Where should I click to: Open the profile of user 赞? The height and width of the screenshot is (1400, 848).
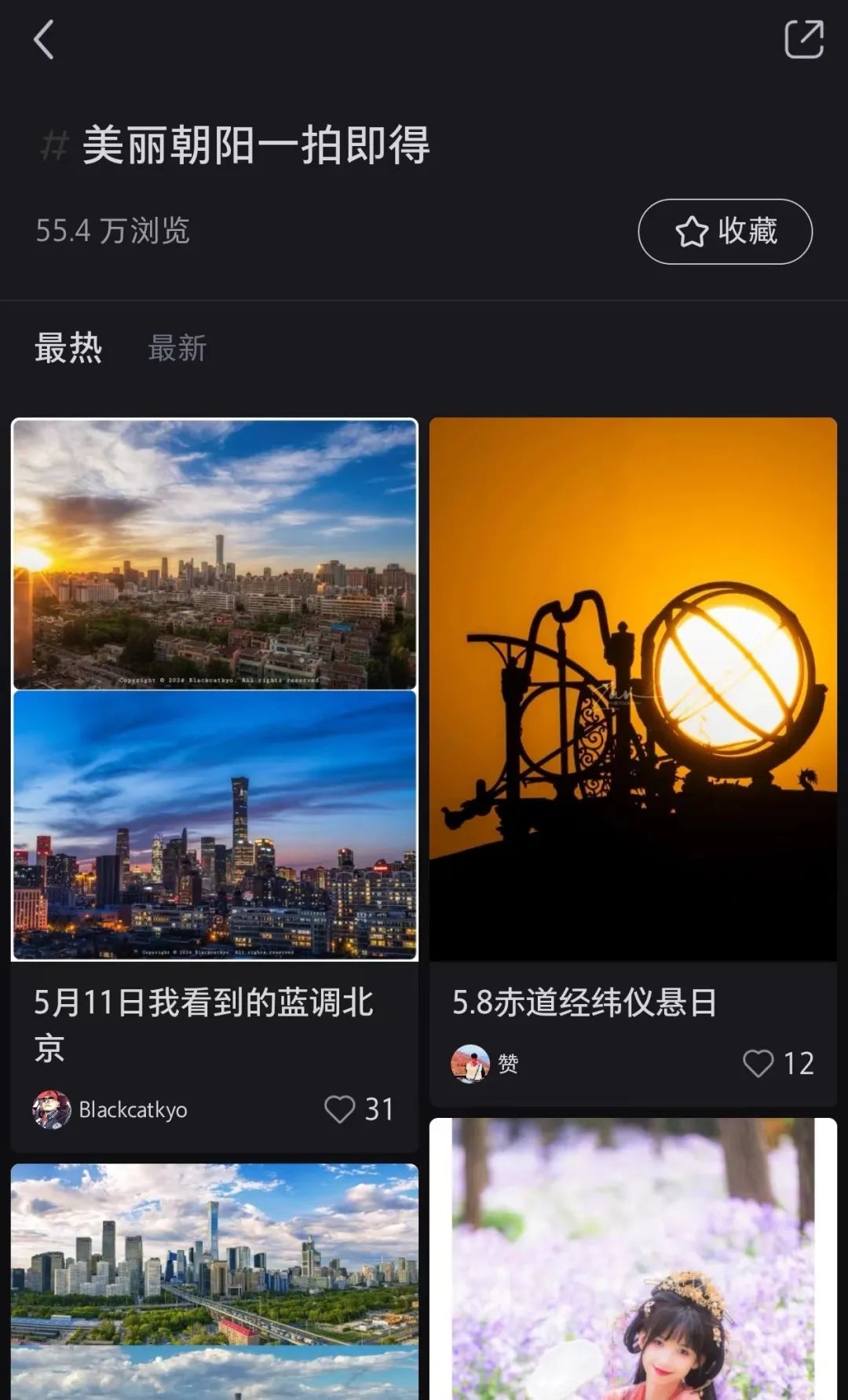click(484, 1064)
